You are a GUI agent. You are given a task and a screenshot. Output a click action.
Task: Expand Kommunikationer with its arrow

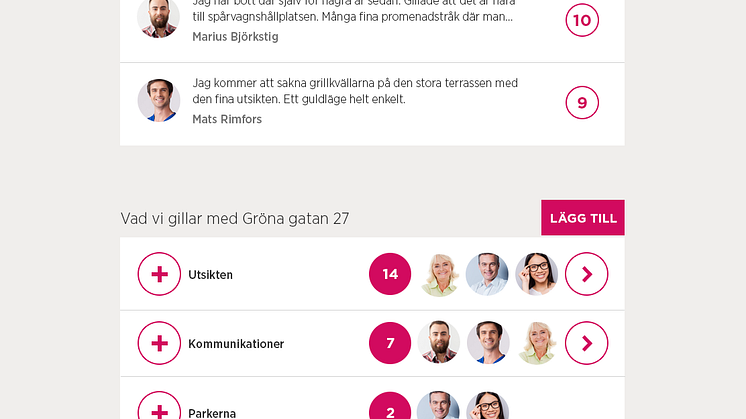tap(587, 343)
